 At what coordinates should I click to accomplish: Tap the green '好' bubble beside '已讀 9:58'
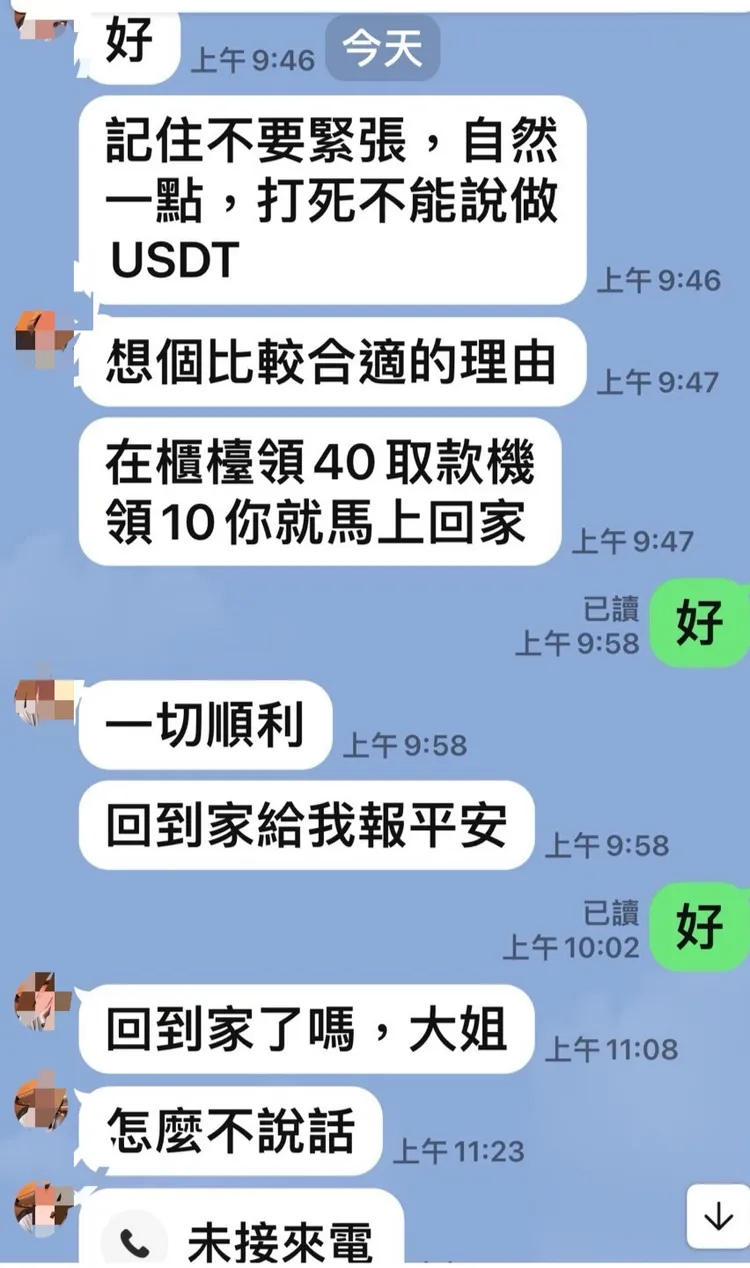[x=700, y=620]
